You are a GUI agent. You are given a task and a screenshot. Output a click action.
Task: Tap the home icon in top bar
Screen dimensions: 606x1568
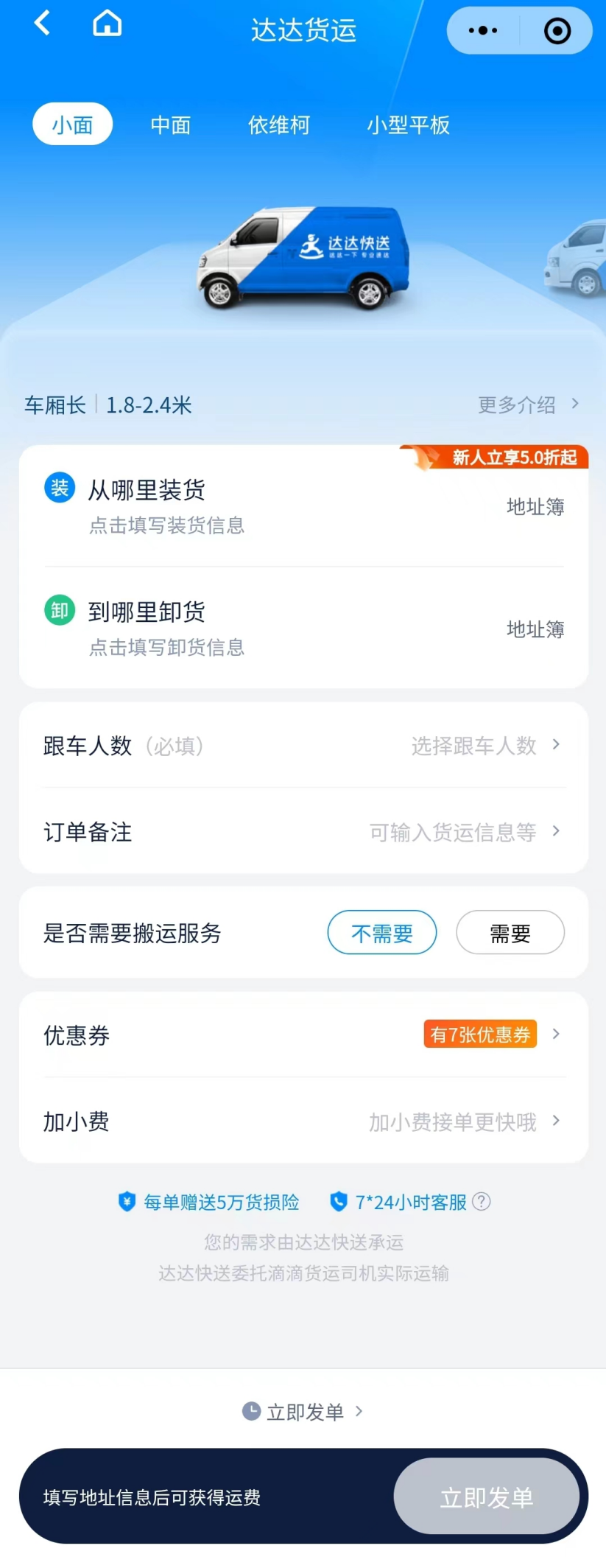click(107, 23)
